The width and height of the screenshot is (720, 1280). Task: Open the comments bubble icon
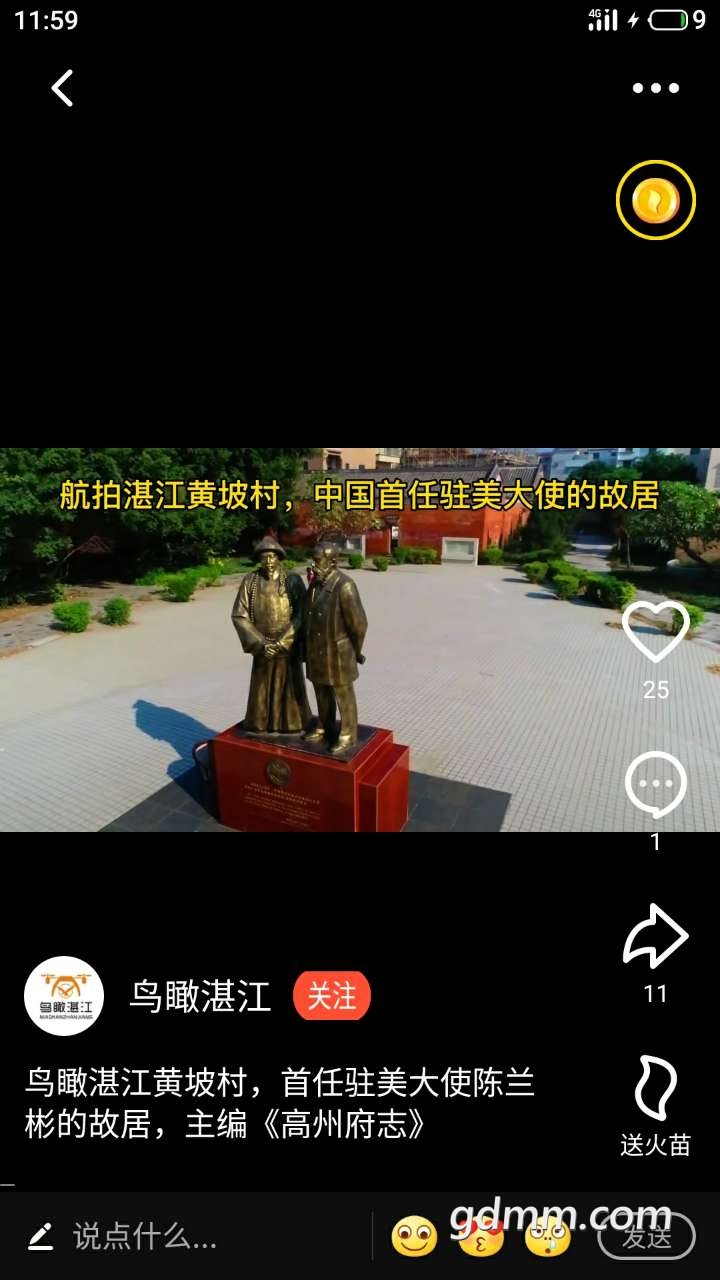point(655,785)
